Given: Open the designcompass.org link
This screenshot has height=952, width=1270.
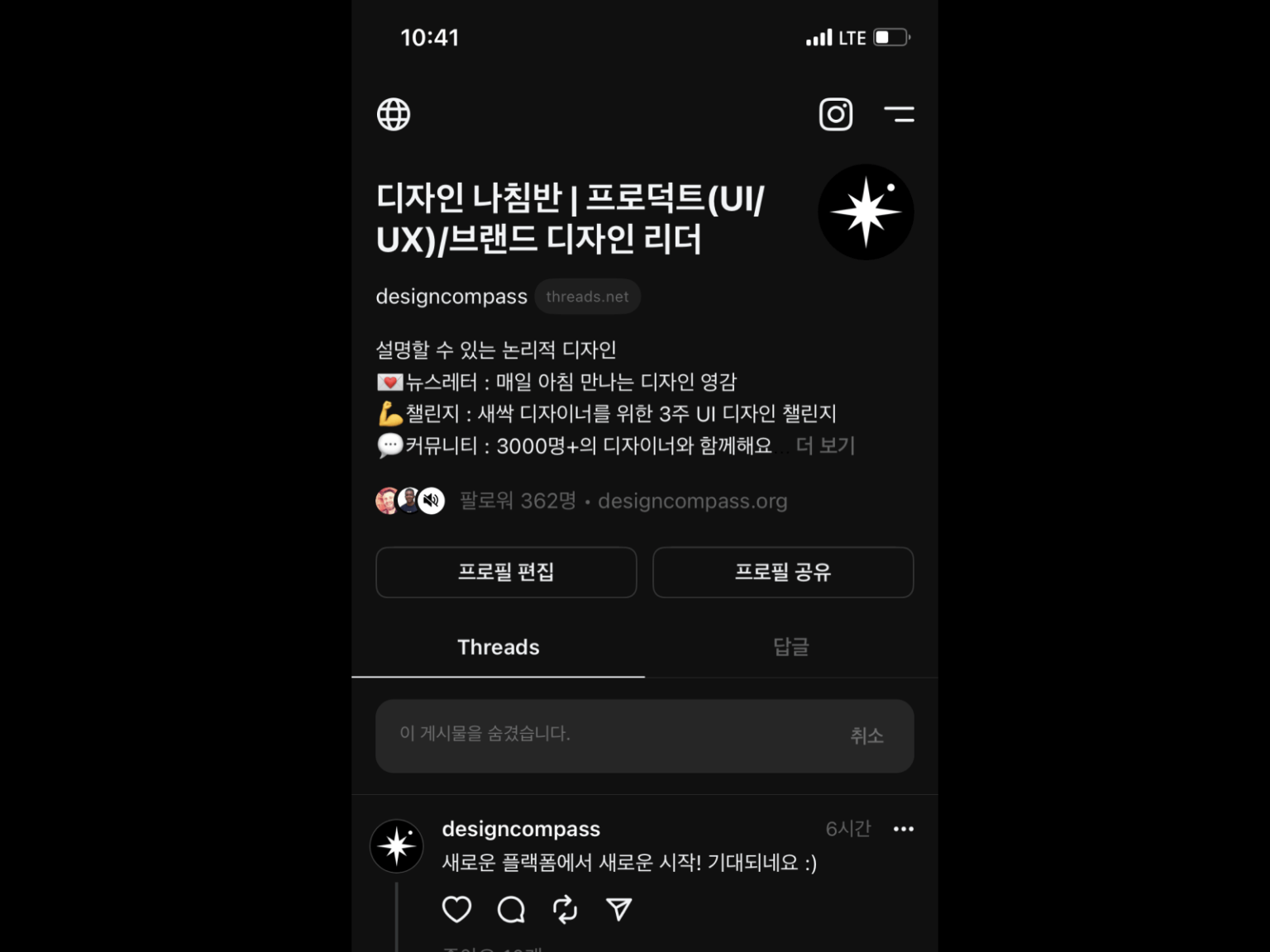Looking at the screenshot, I should pos(692,501).
